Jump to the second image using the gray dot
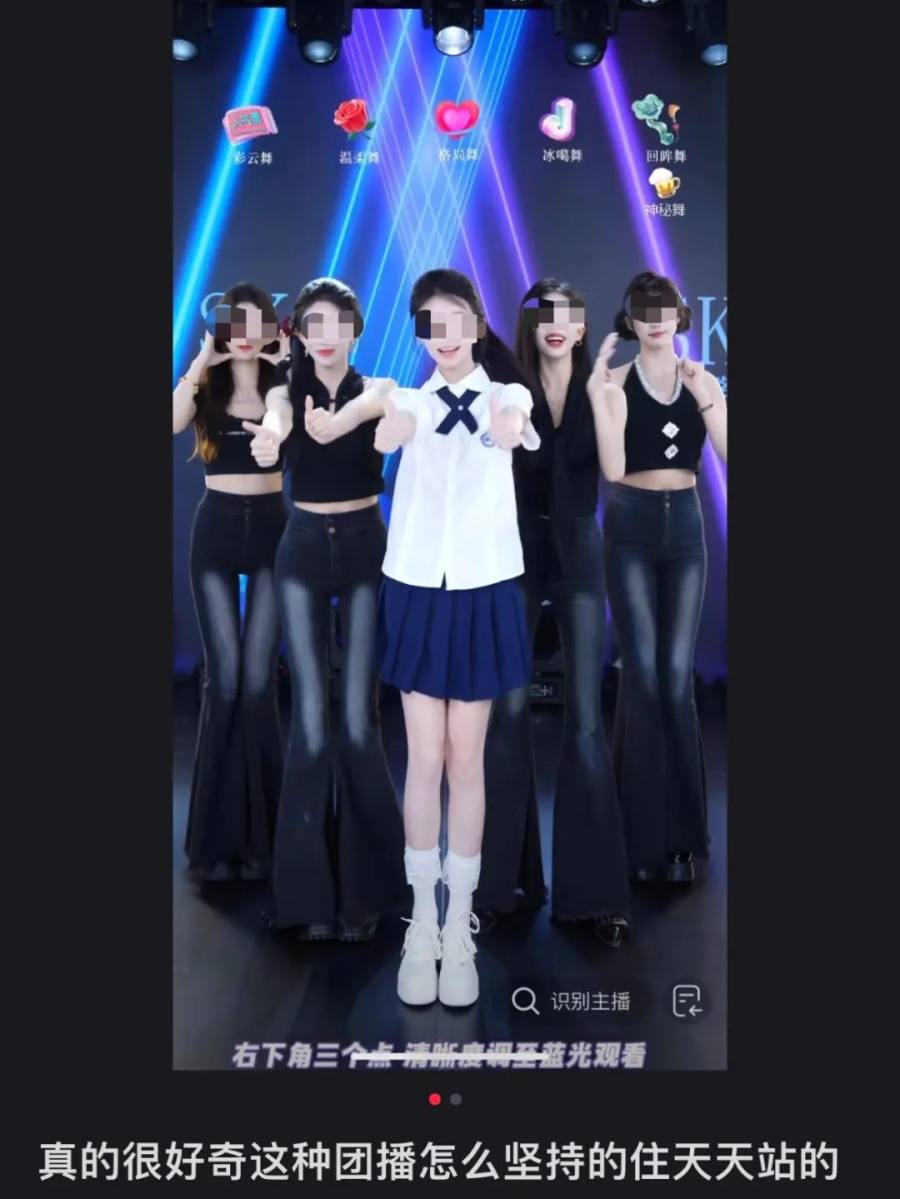The width and height of the screenshot is (900, 1199). point(456,1099)
